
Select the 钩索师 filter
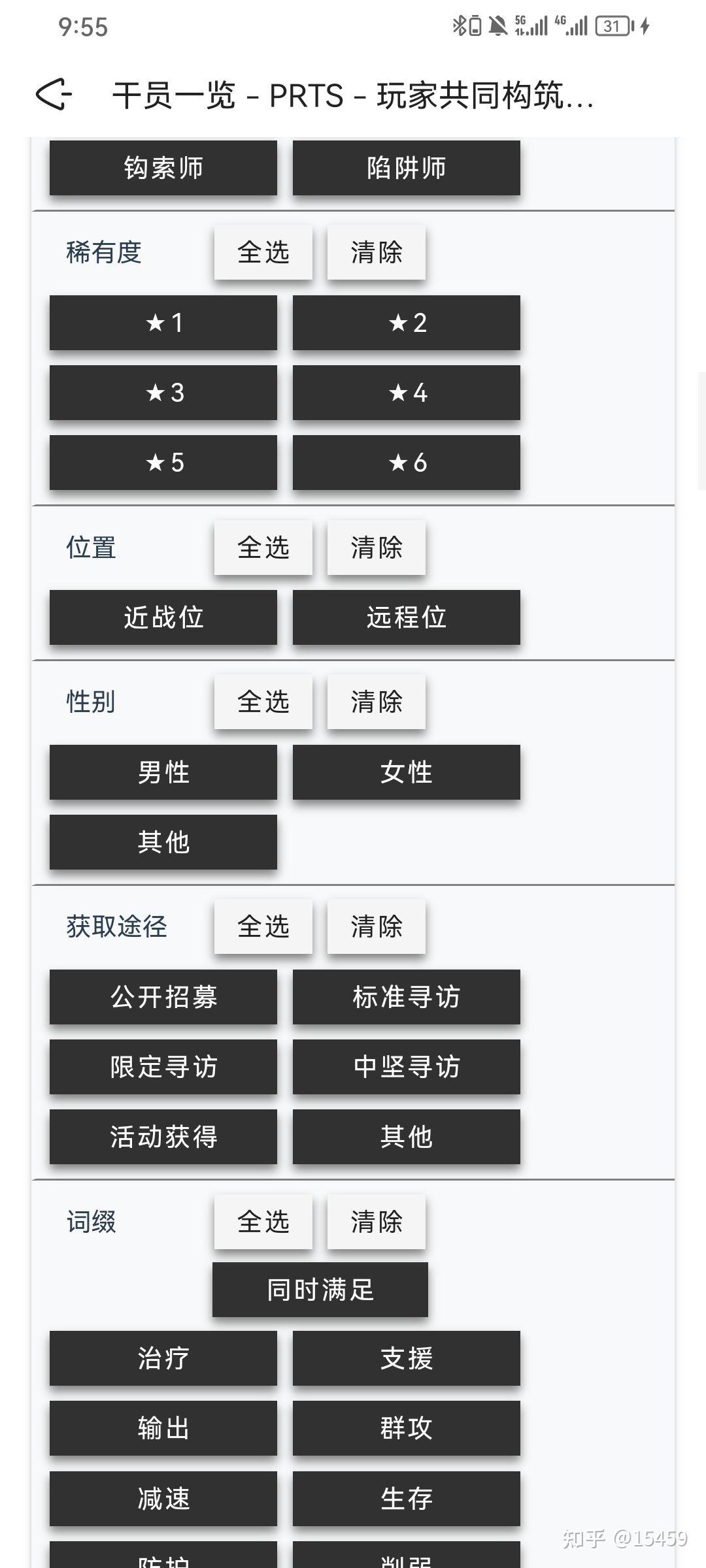tap(163, 168)
